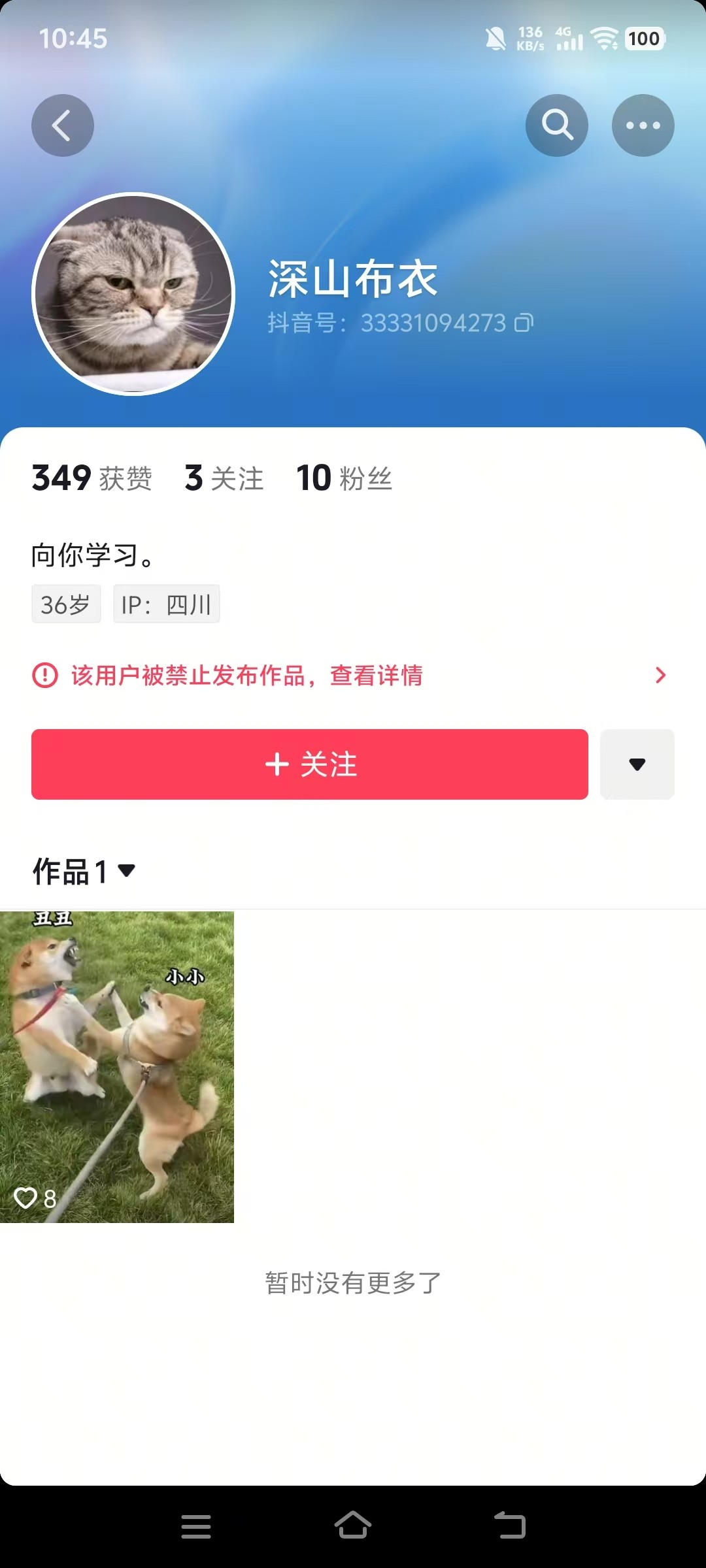Image resolution: width=706 pixels, height=1568 pixels.
Task: Open the three-dot more options menu
Action: [x=643, y=125]
